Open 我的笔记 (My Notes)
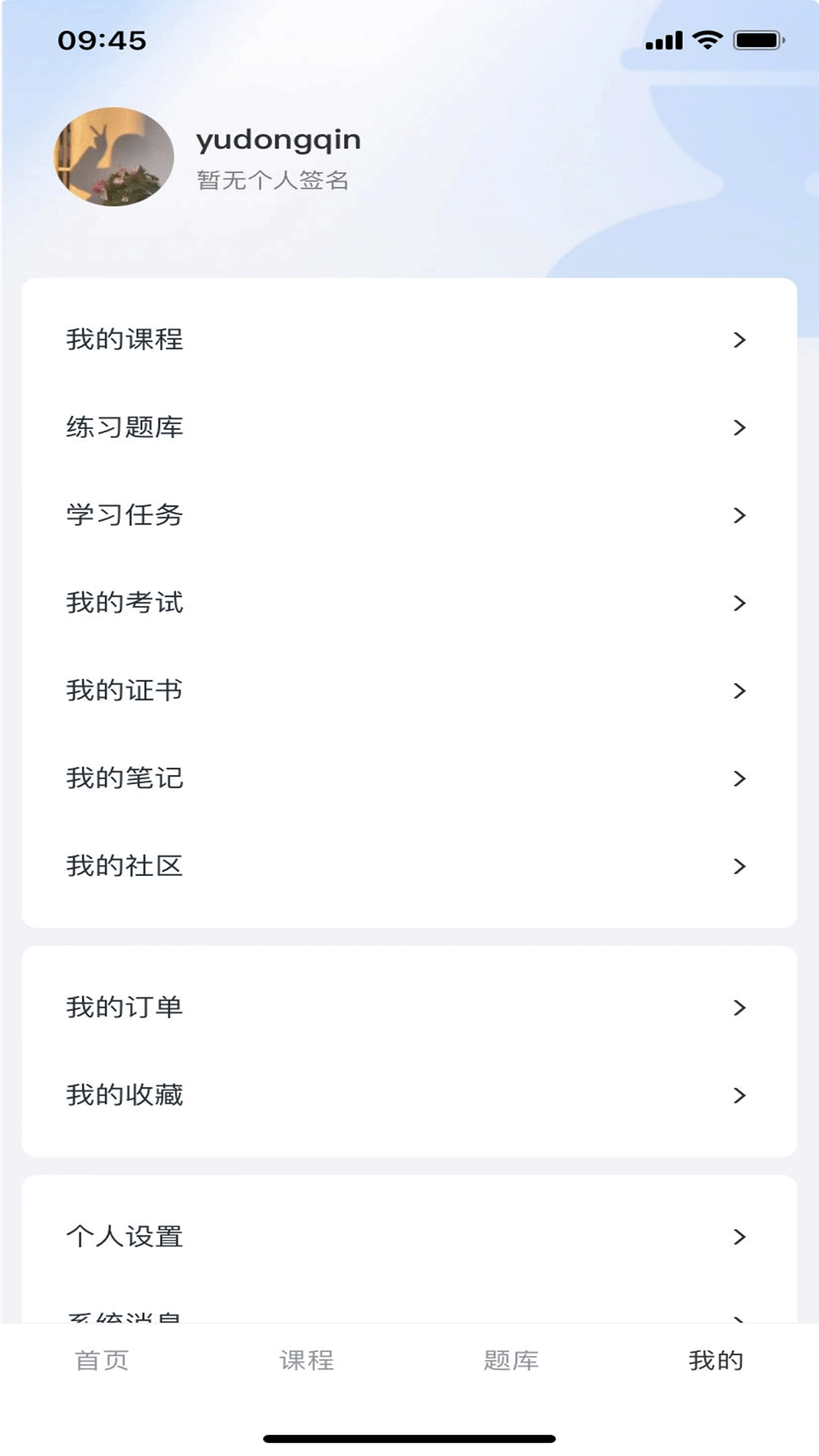819x1456 pixels. [x=124, y=777]
